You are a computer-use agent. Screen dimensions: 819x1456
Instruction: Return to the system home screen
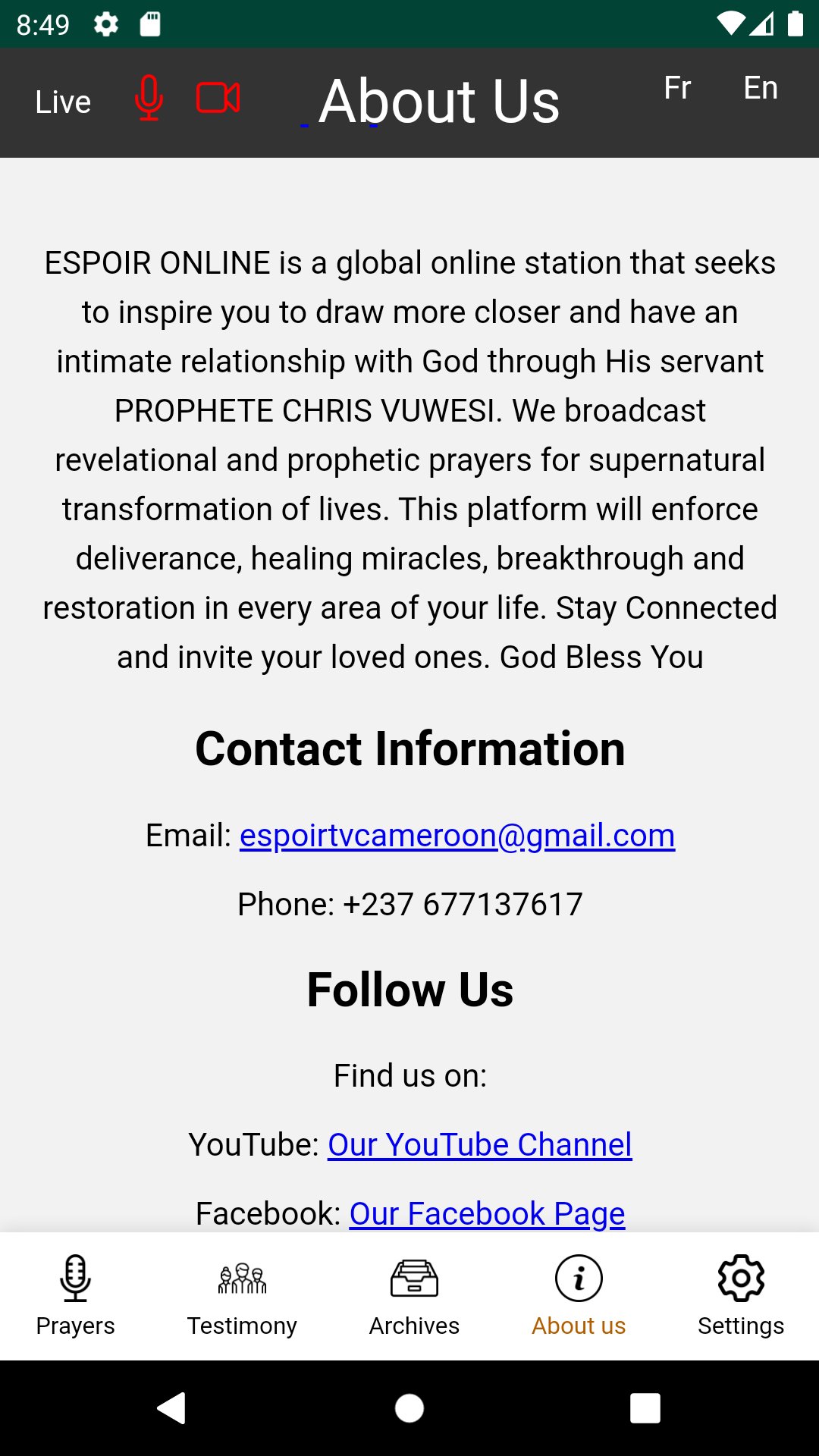coord(409,1408)
